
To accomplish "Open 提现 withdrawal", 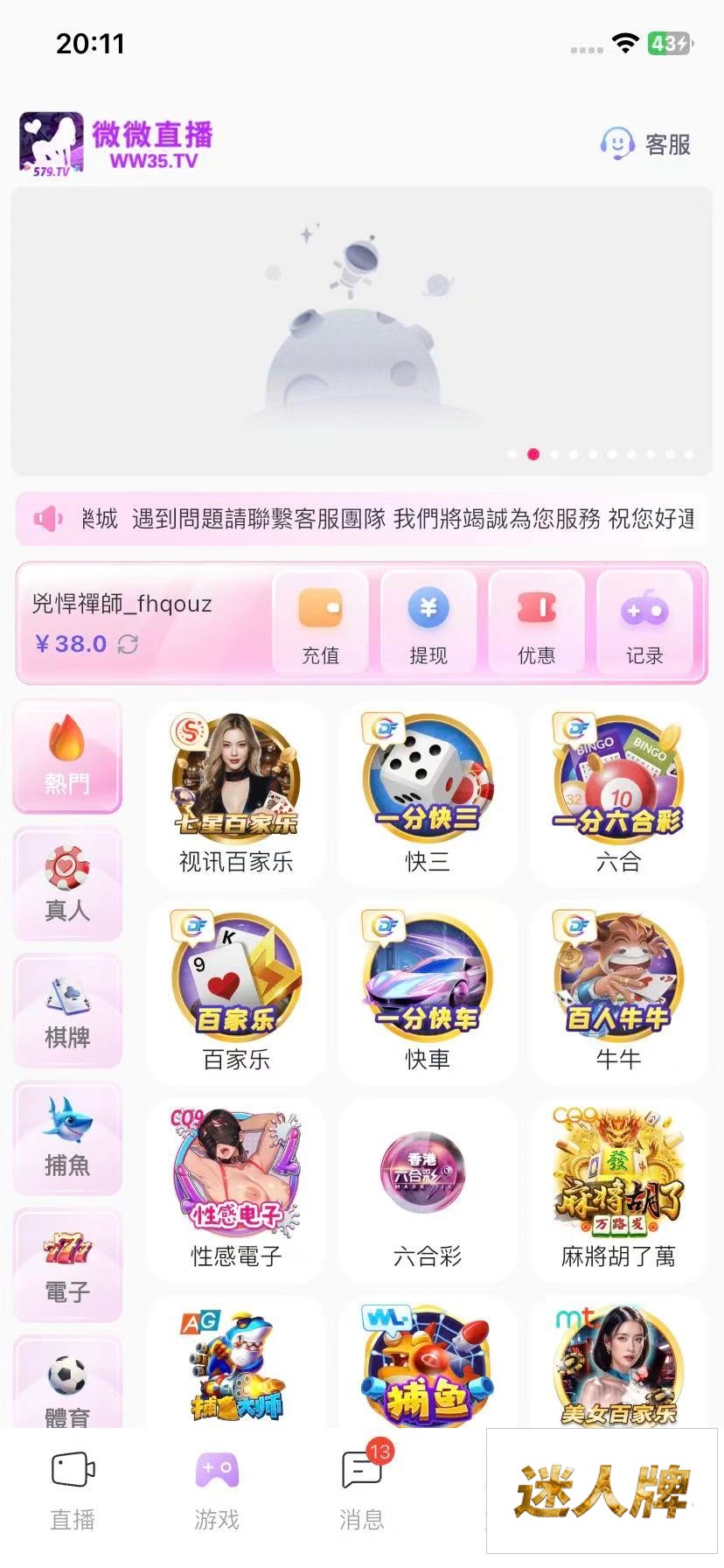I will pyautogui.click(x=428, y=622).
